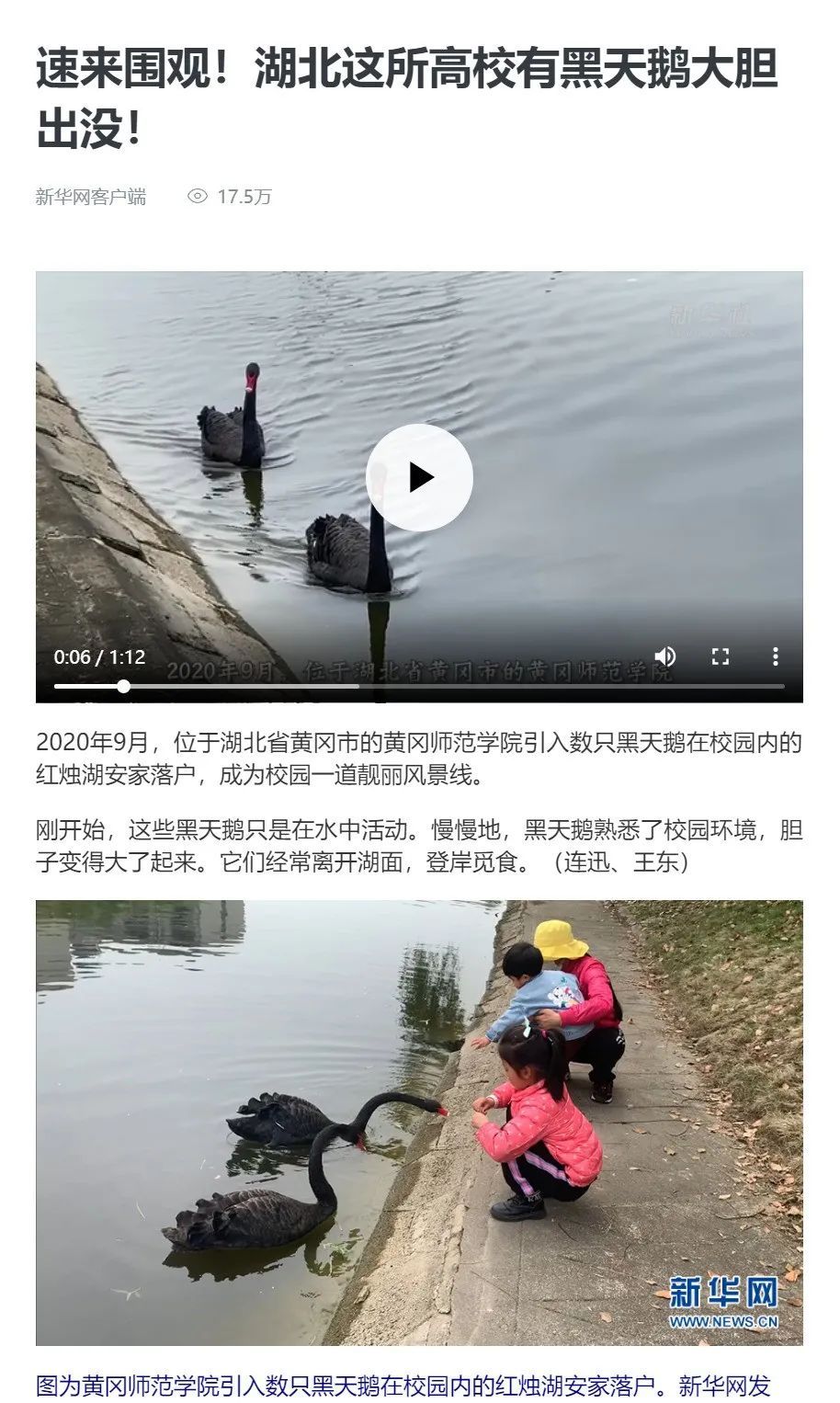Mute the video sound

click(665, 656)
